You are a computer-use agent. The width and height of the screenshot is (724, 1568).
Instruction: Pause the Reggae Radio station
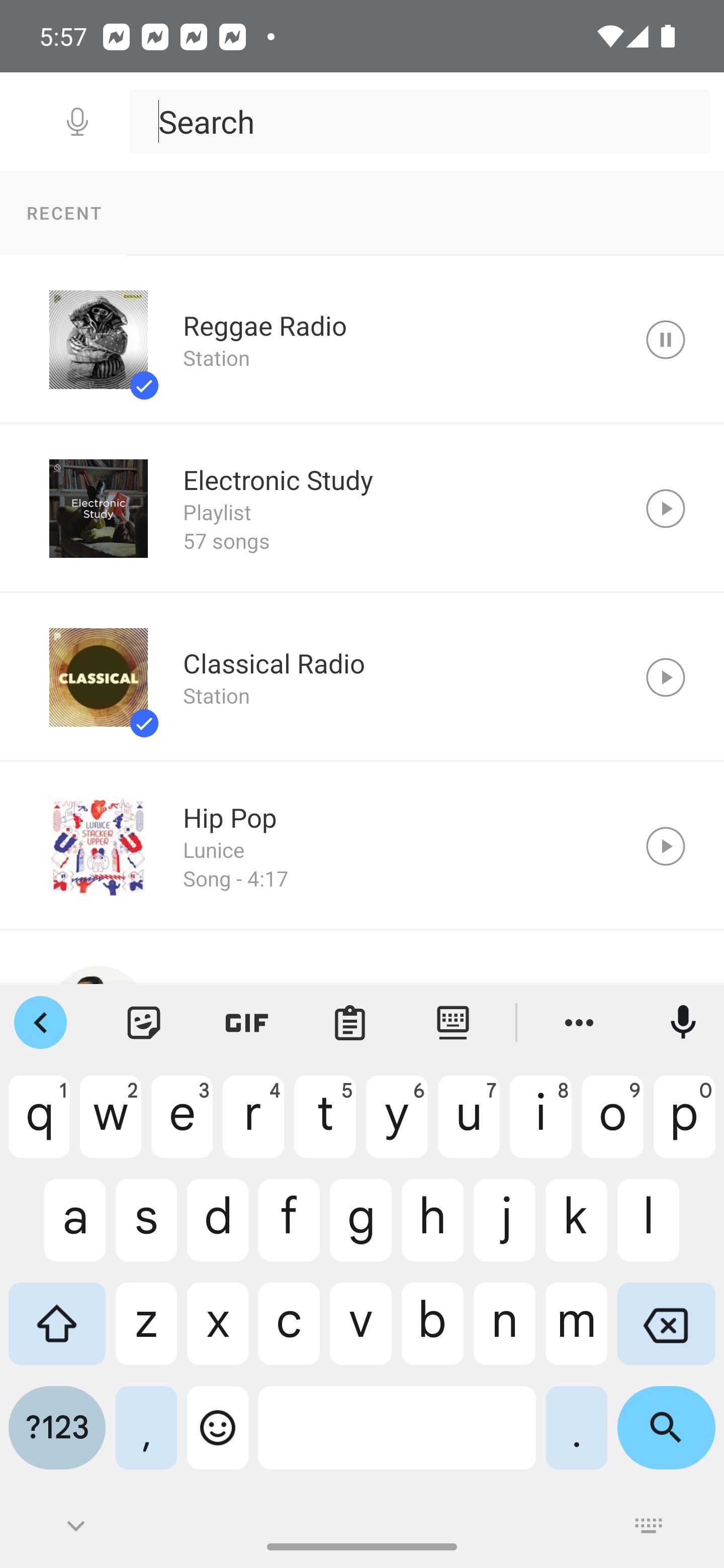click(665, 340)
